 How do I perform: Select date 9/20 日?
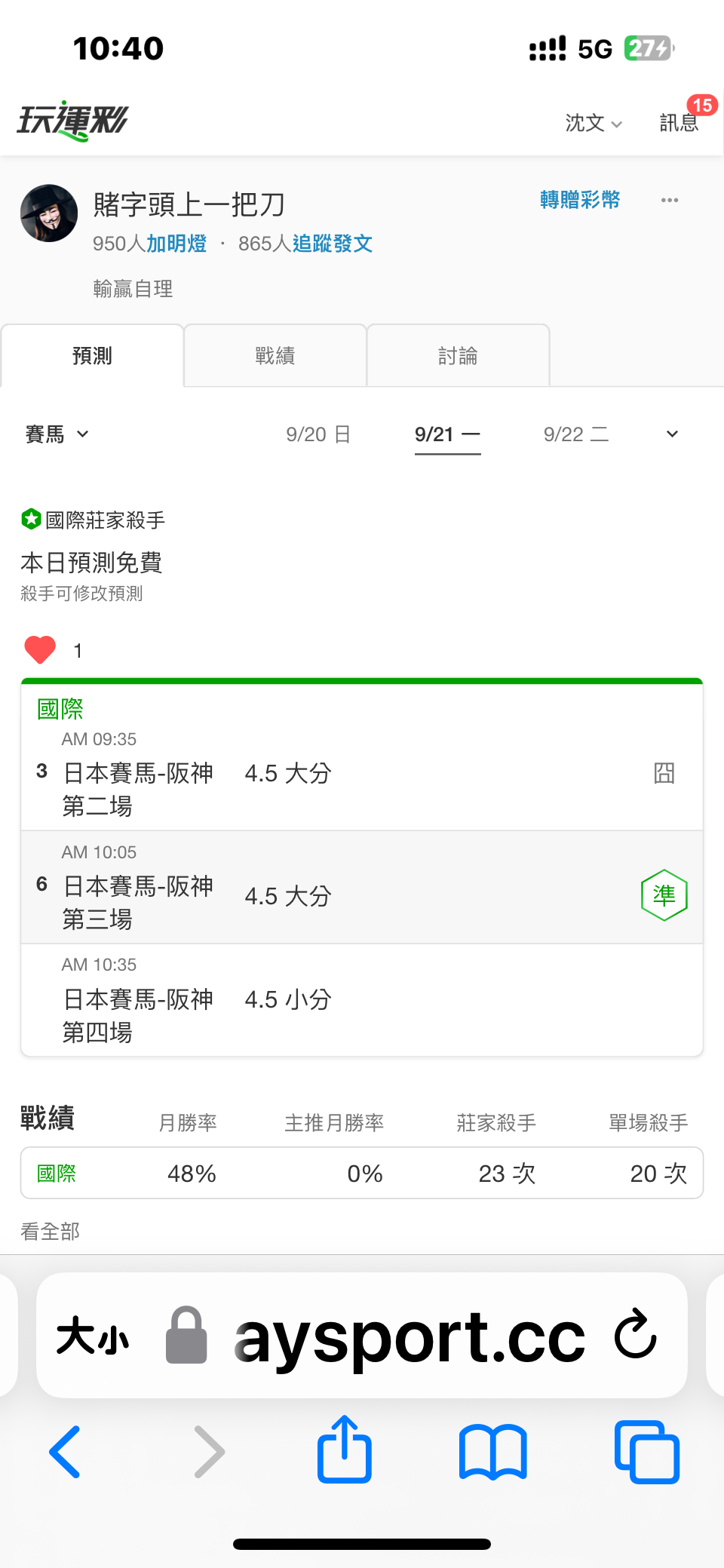(318, 434)
